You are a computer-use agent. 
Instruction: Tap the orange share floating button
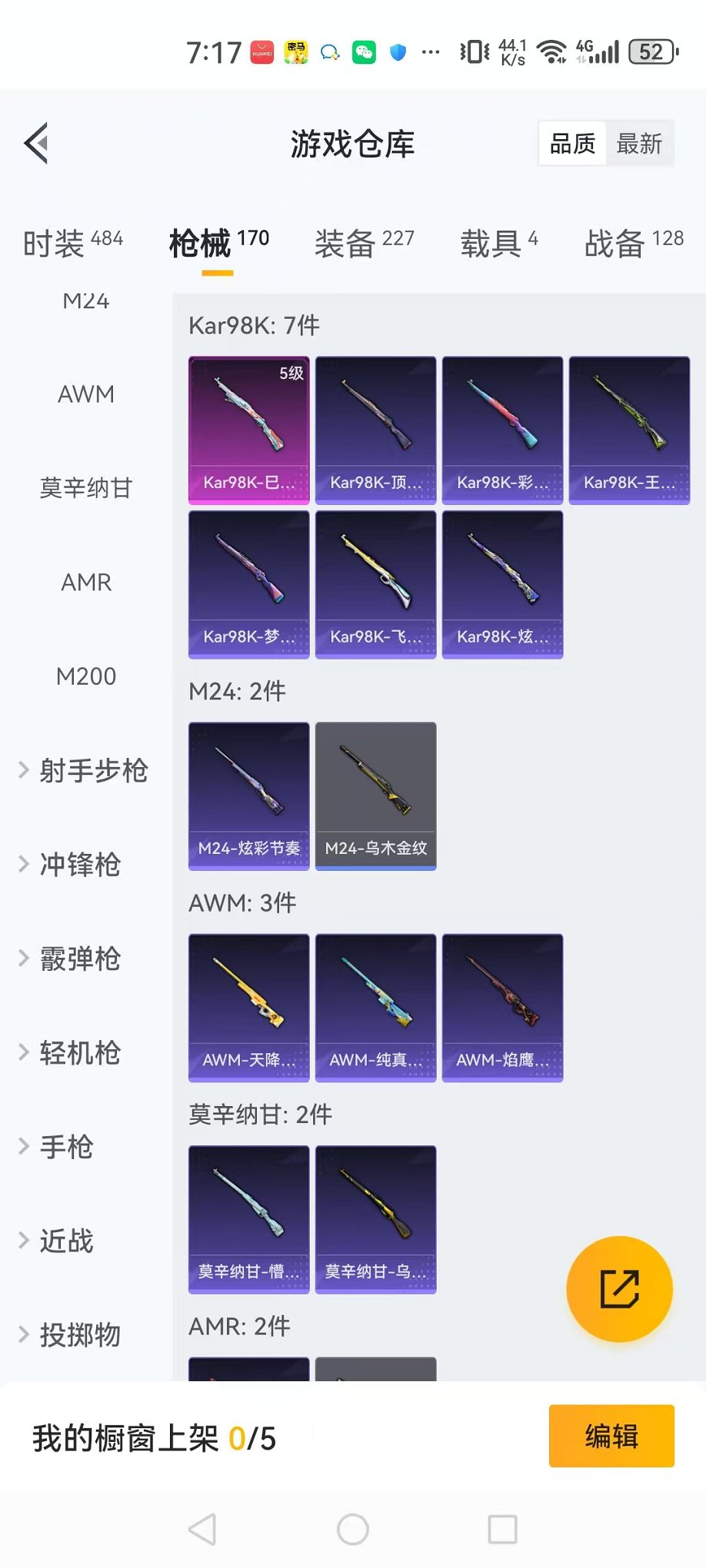[619, 1289]
